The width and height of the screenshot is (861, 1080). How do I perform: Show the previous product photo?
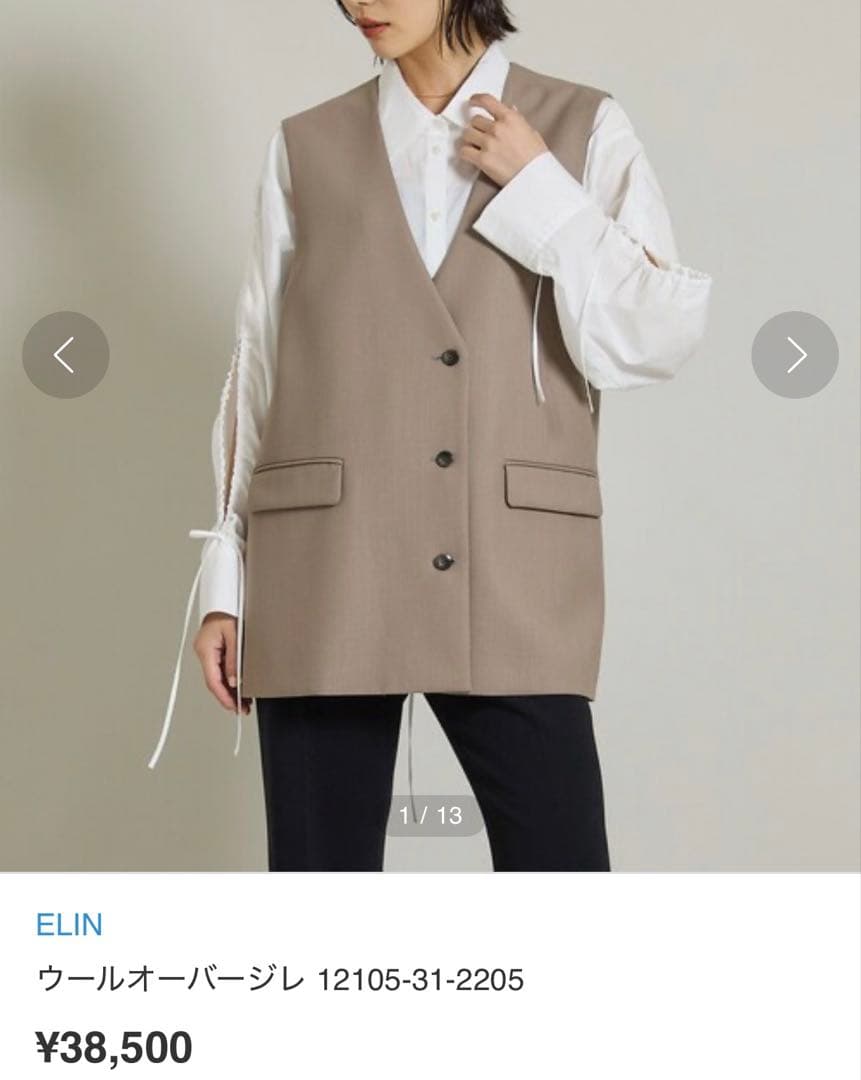[x=65, y=355]
